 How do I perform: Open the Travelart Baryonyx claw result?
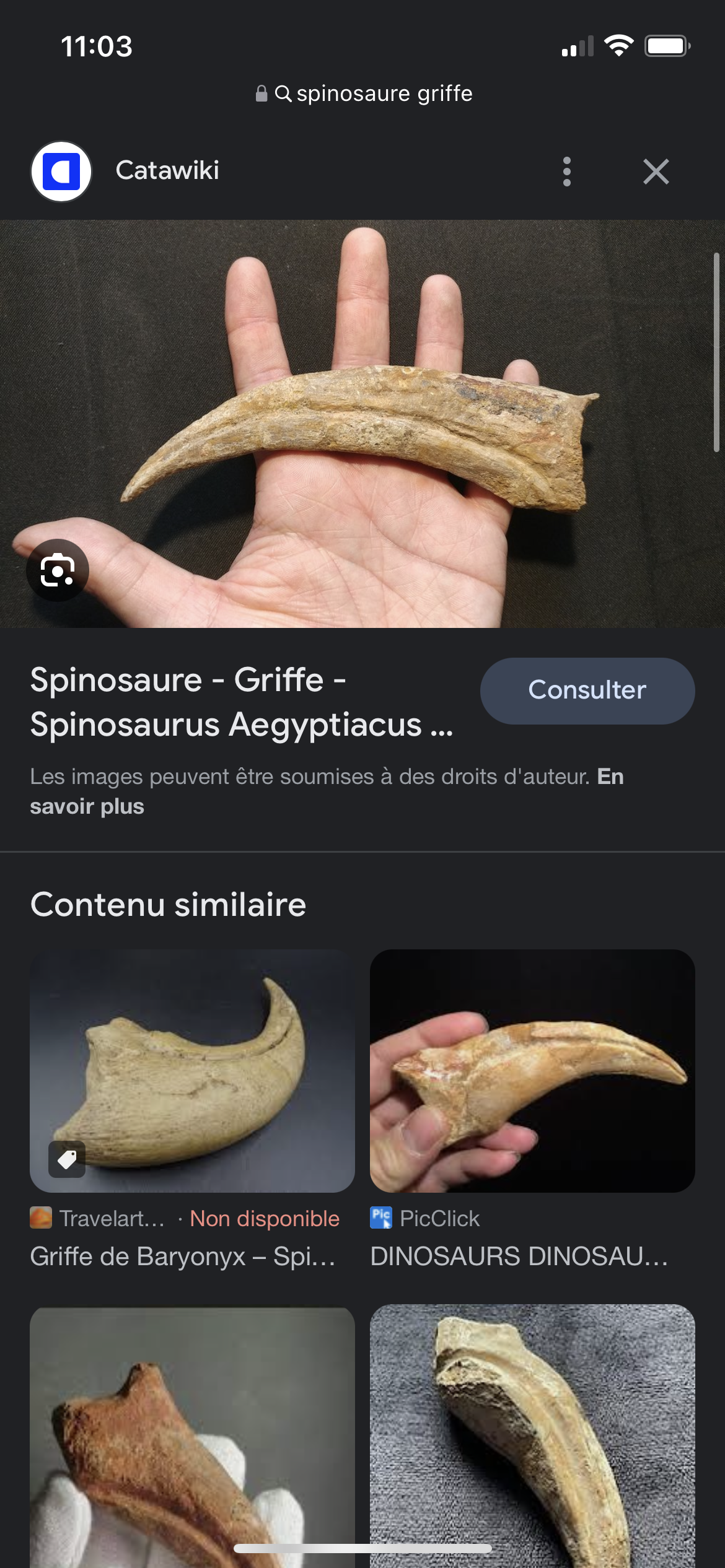(192, 1071)
